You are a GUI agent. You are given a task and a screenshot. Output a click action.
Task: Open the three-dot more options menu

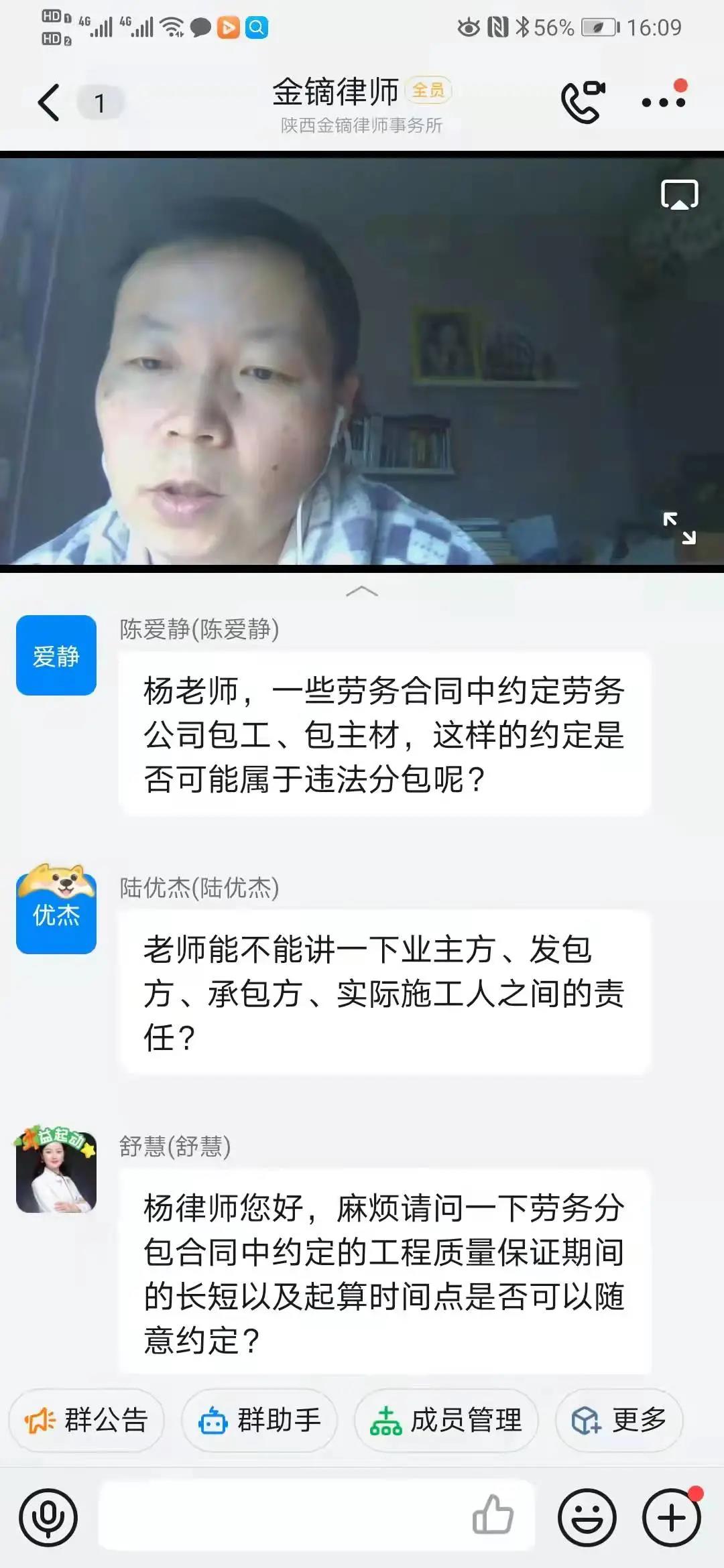click(663, 102)
